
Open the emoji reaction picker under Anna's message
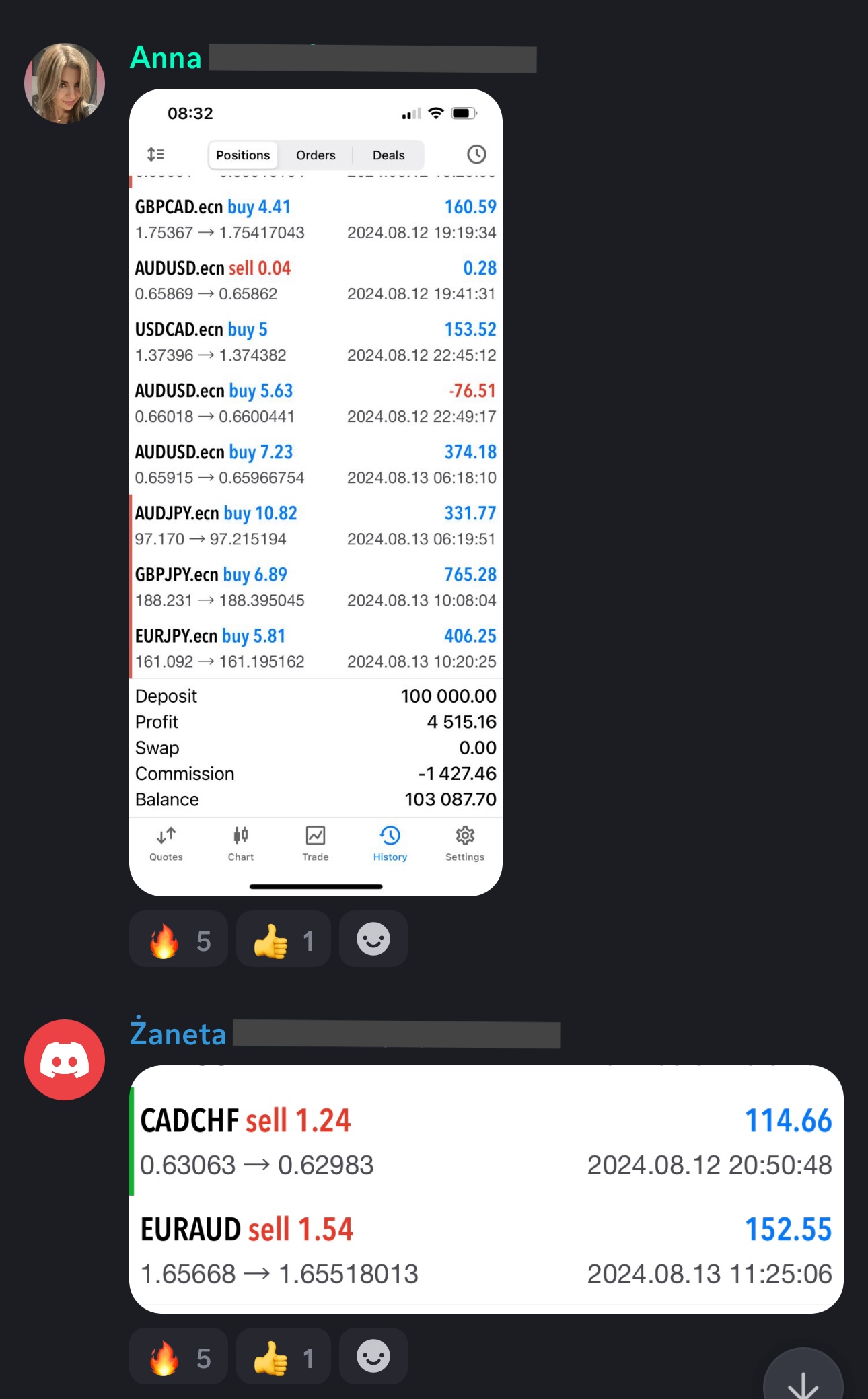[x=373, y=939]
